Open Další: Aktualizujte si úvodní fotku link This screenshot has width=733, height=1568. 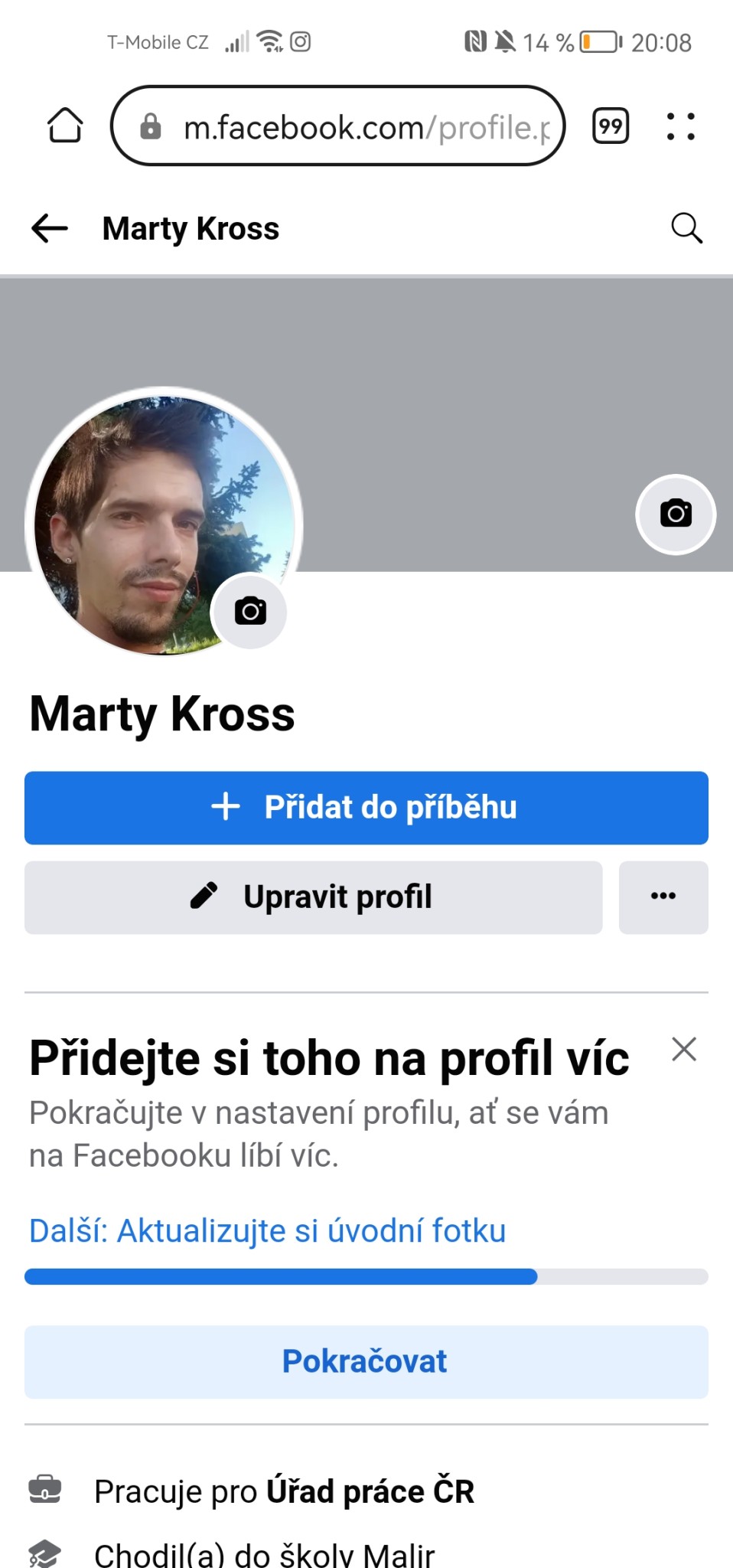268,1231
